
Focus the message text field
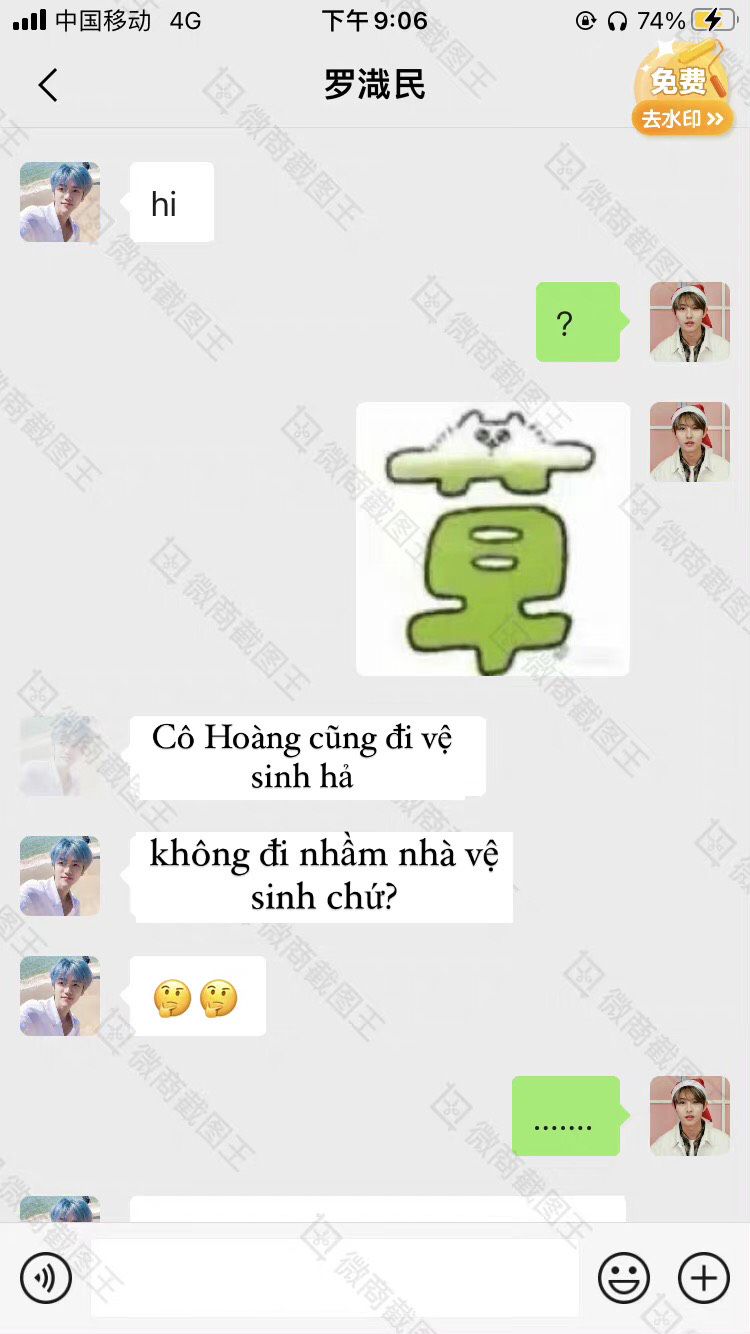(335, 1278)
